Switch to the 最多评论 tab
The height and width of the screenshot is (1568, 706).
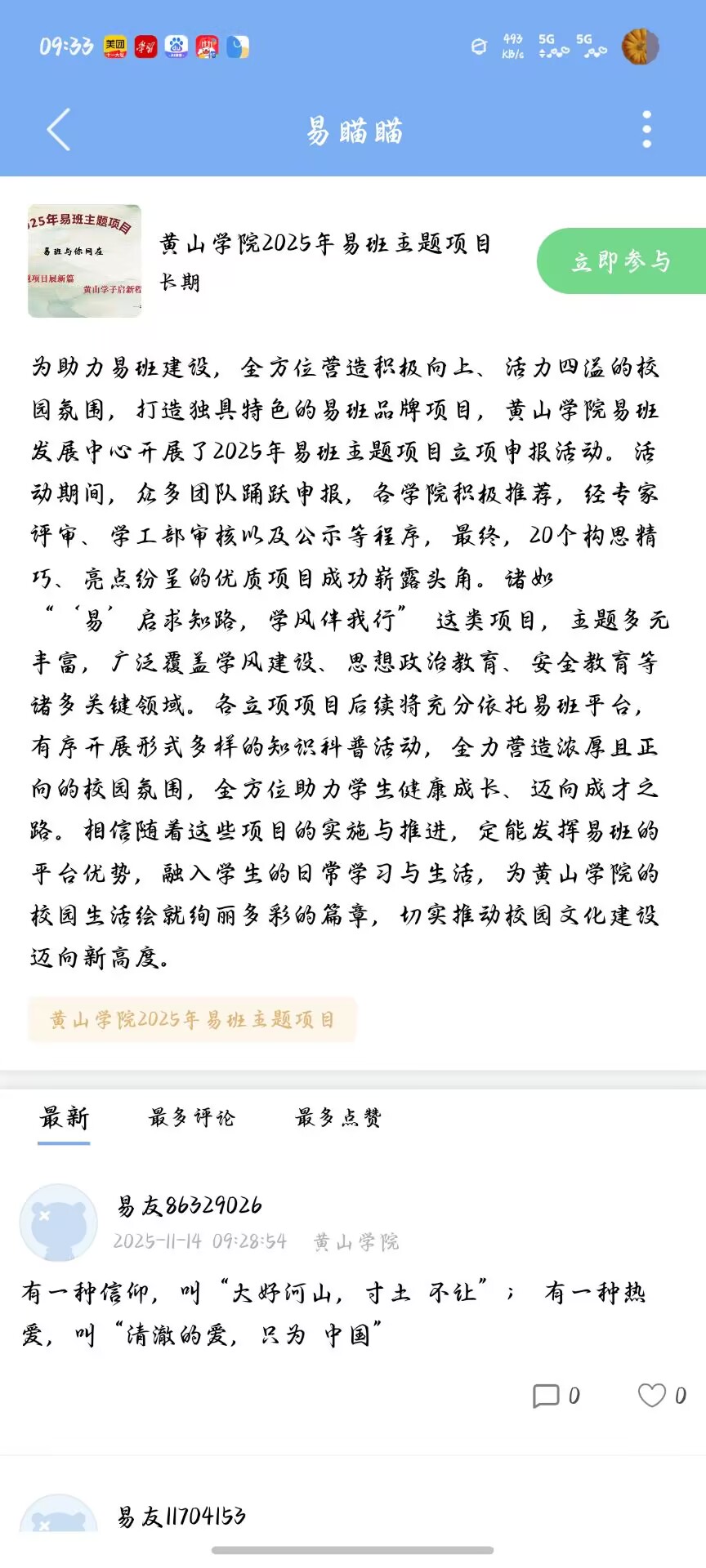191,1118
